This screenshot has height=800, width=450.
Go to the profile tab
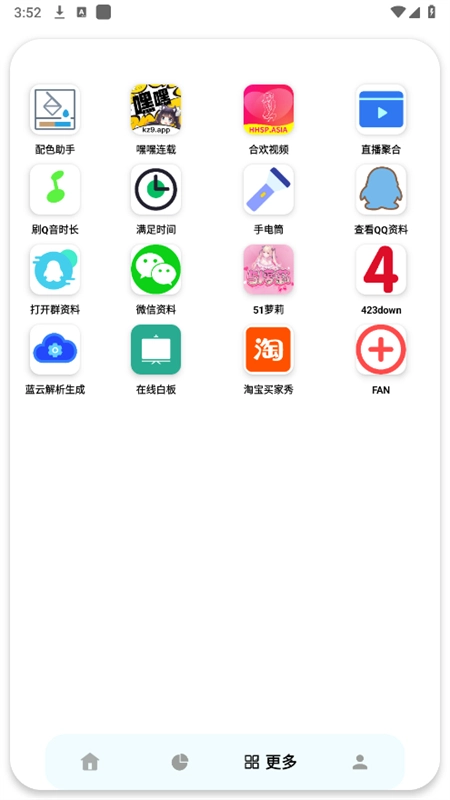click(360, 762)
